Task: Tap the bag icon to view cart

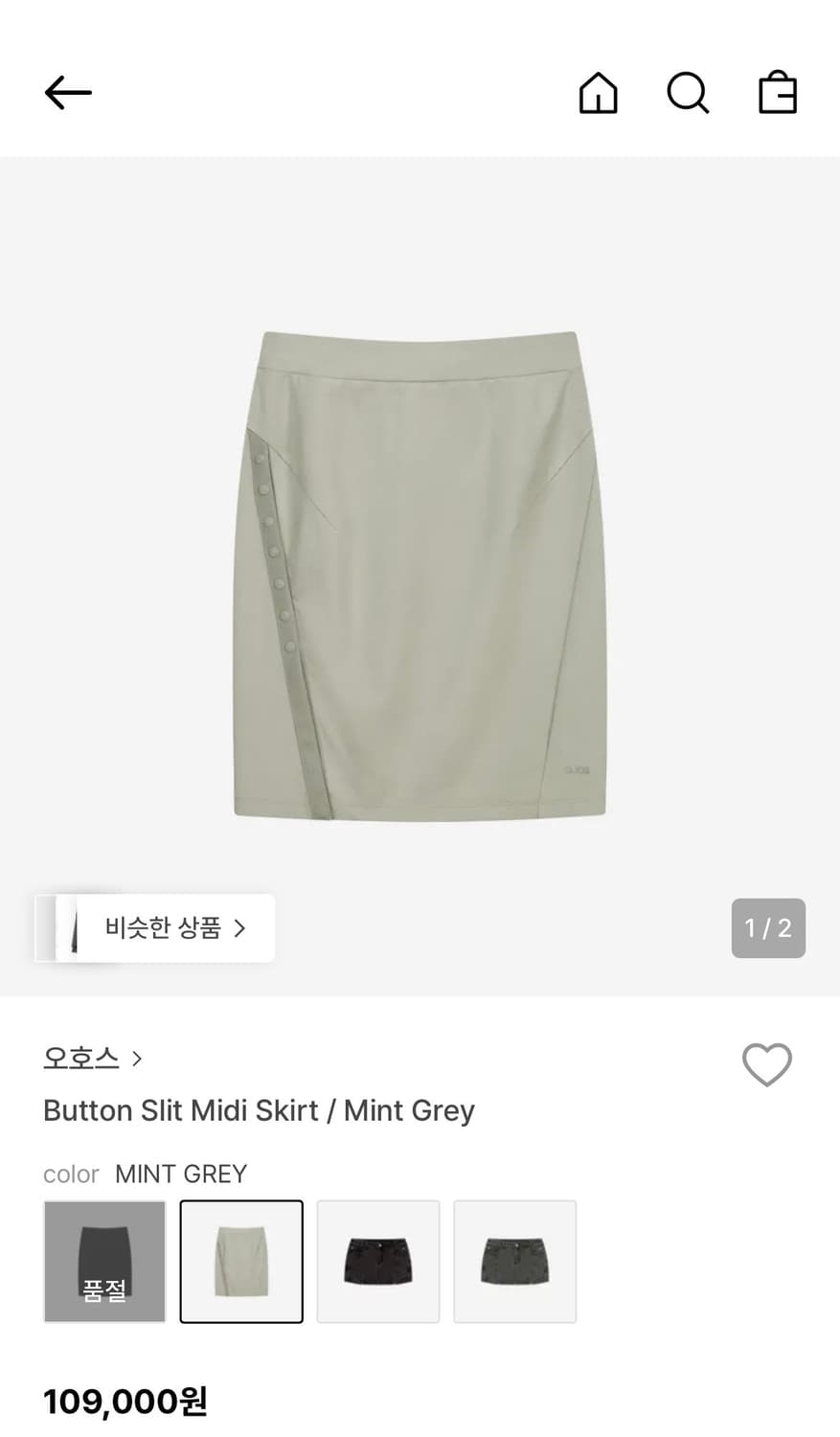Action: tap(778, 92)
